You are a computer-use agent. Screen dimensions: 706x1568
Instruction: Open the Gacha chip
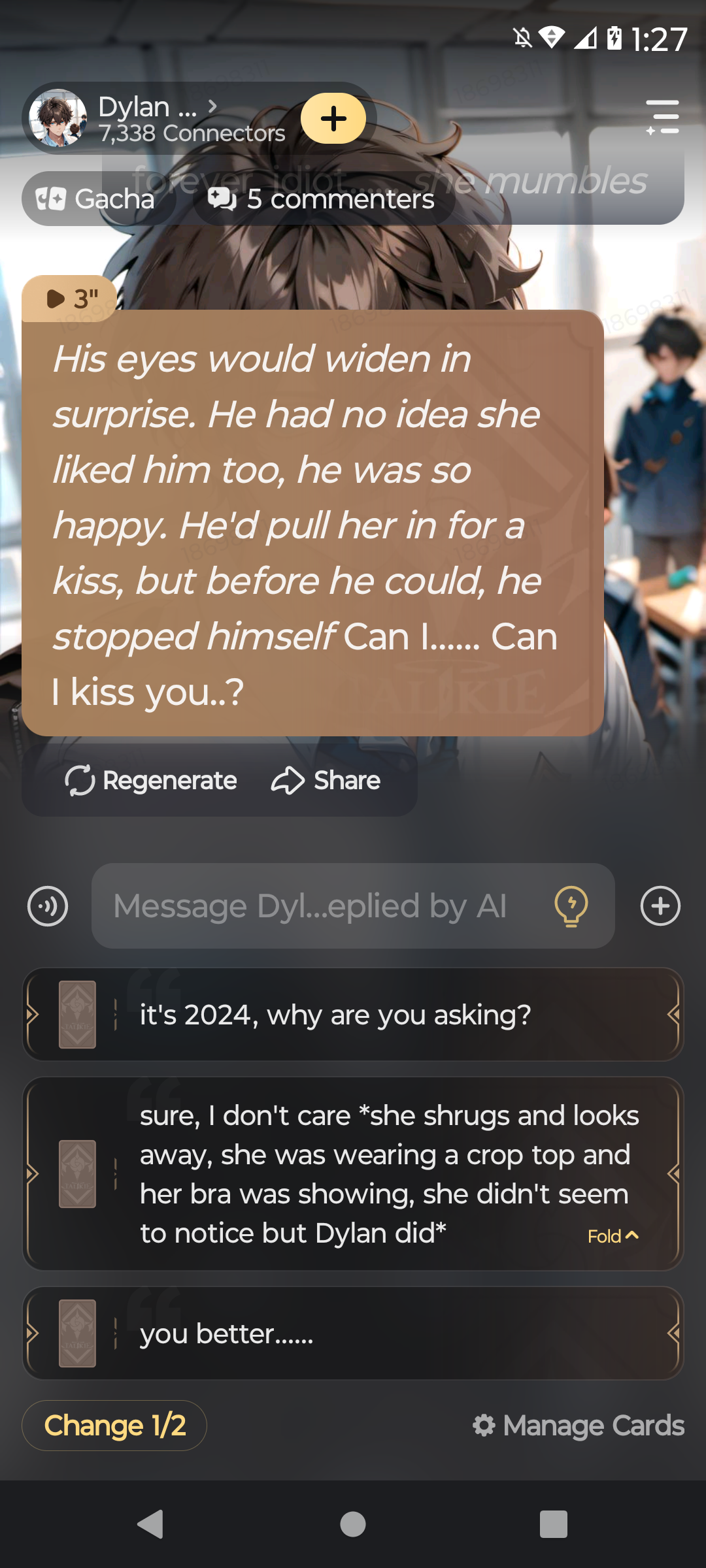[x=97, y=199]
